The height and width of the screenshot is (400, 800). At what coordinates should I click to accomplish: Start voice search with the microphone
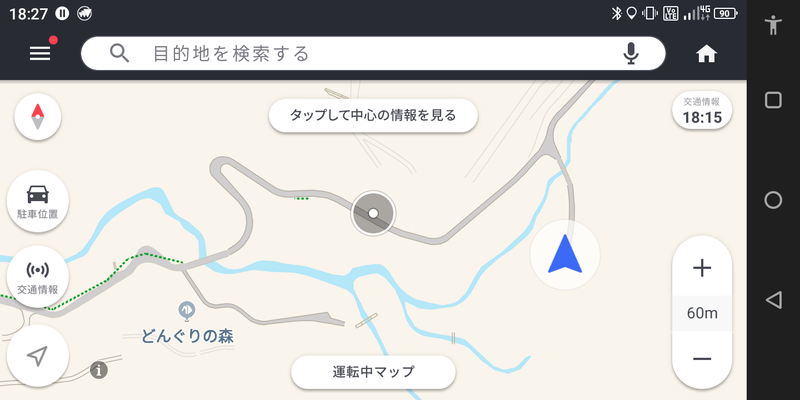coord(630,54)
